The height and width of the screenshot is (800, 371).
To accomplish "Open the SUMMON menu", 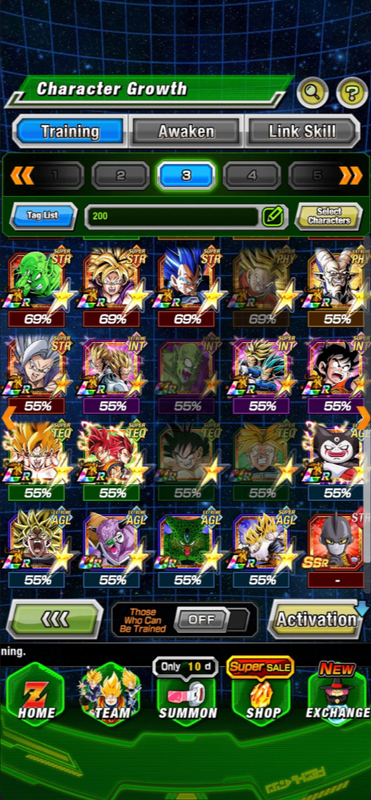I will coord(187,698).
